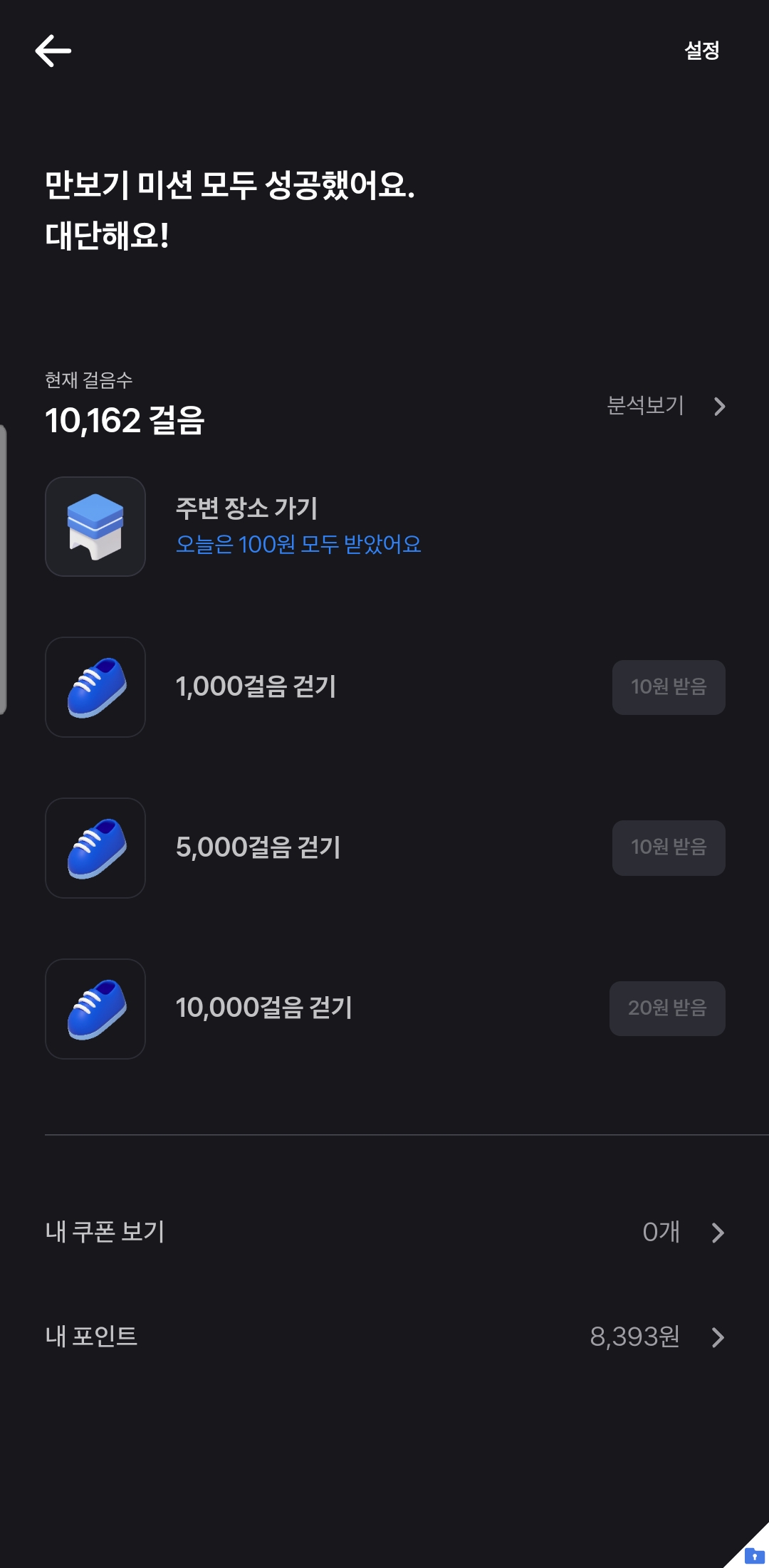Screen dimensions: 769x1568
Task: Open 설정 settings
Action: coord(701,51)
